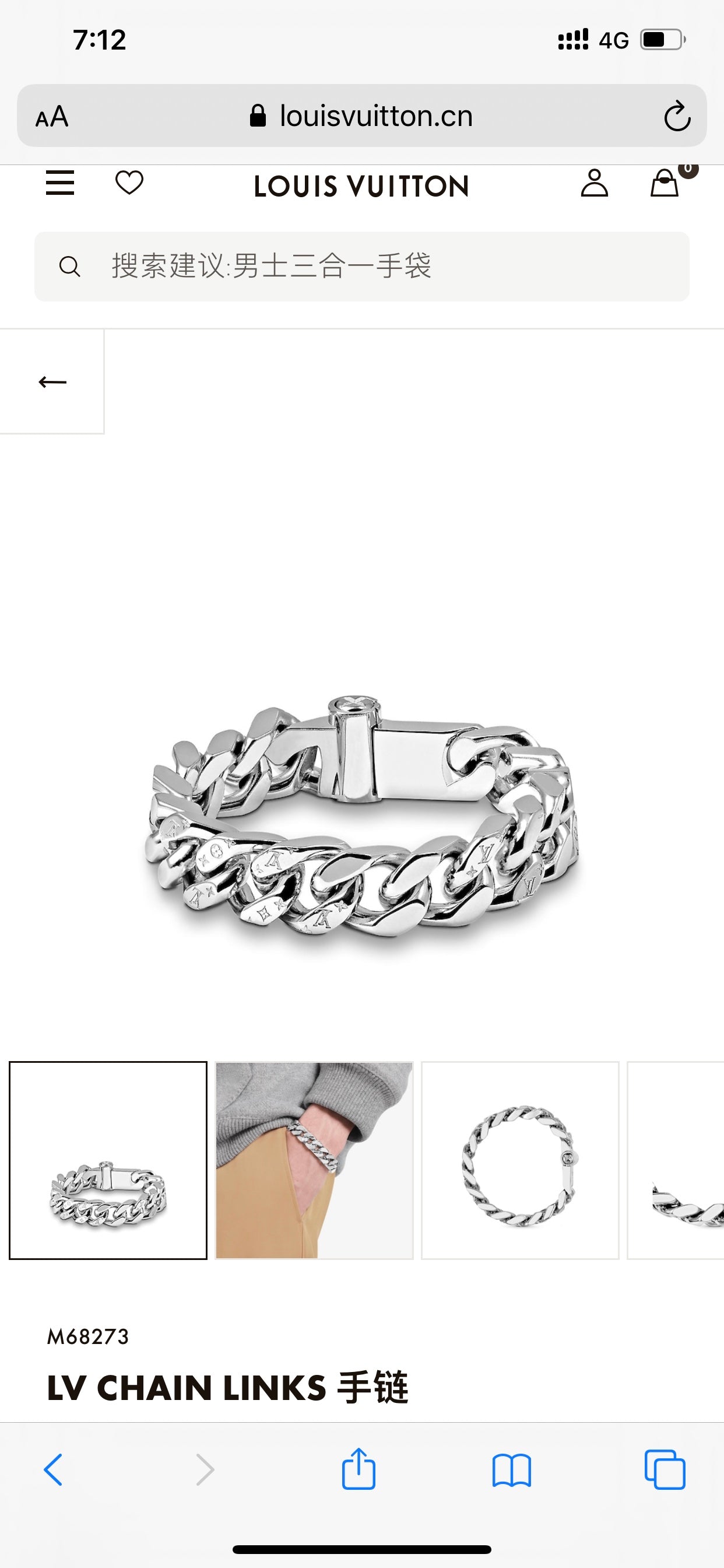Tap the search suggestions field
Screen dimensions: 724x1568
pyautogui.click(x=361, y=266)
